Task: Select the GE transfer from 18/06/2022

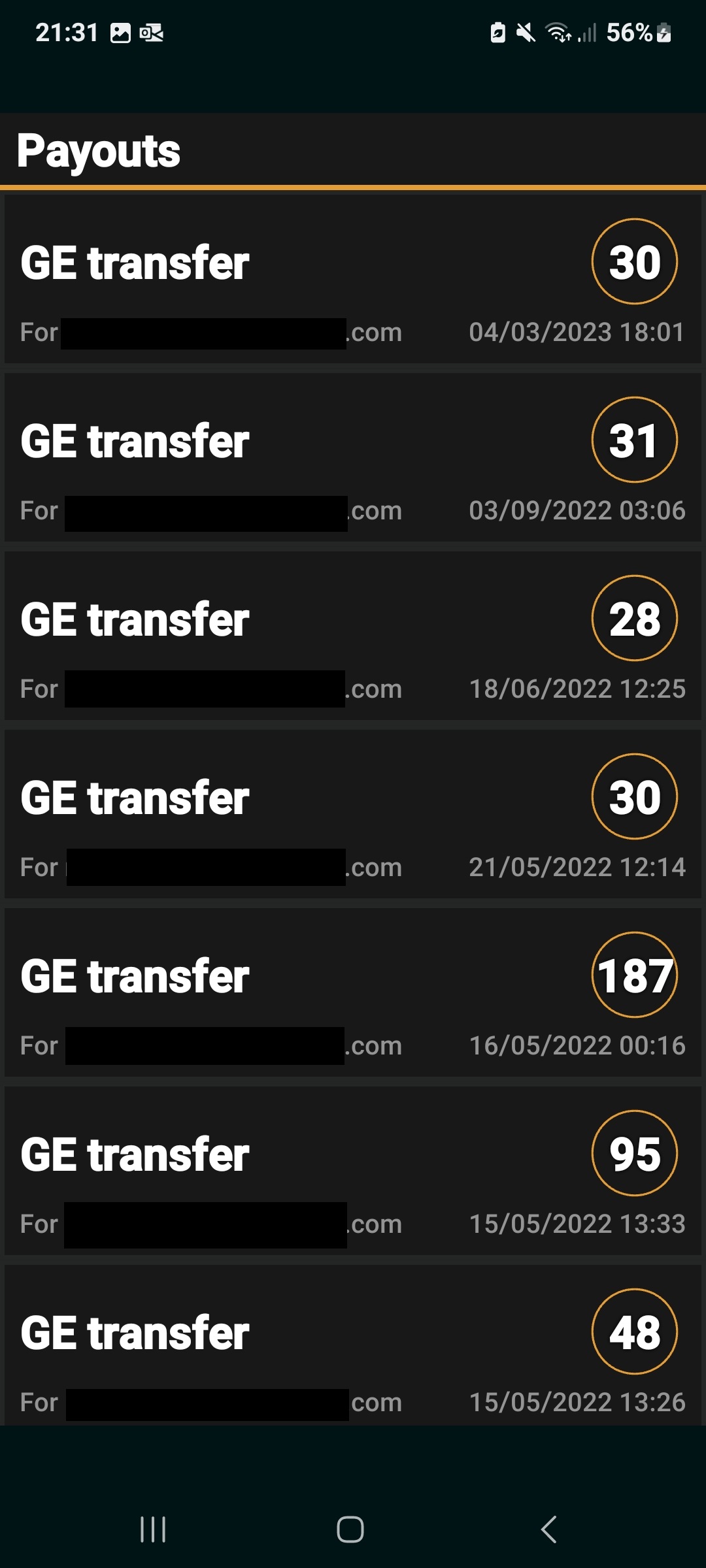Action: pyautogui.click(x=353, y=636)
